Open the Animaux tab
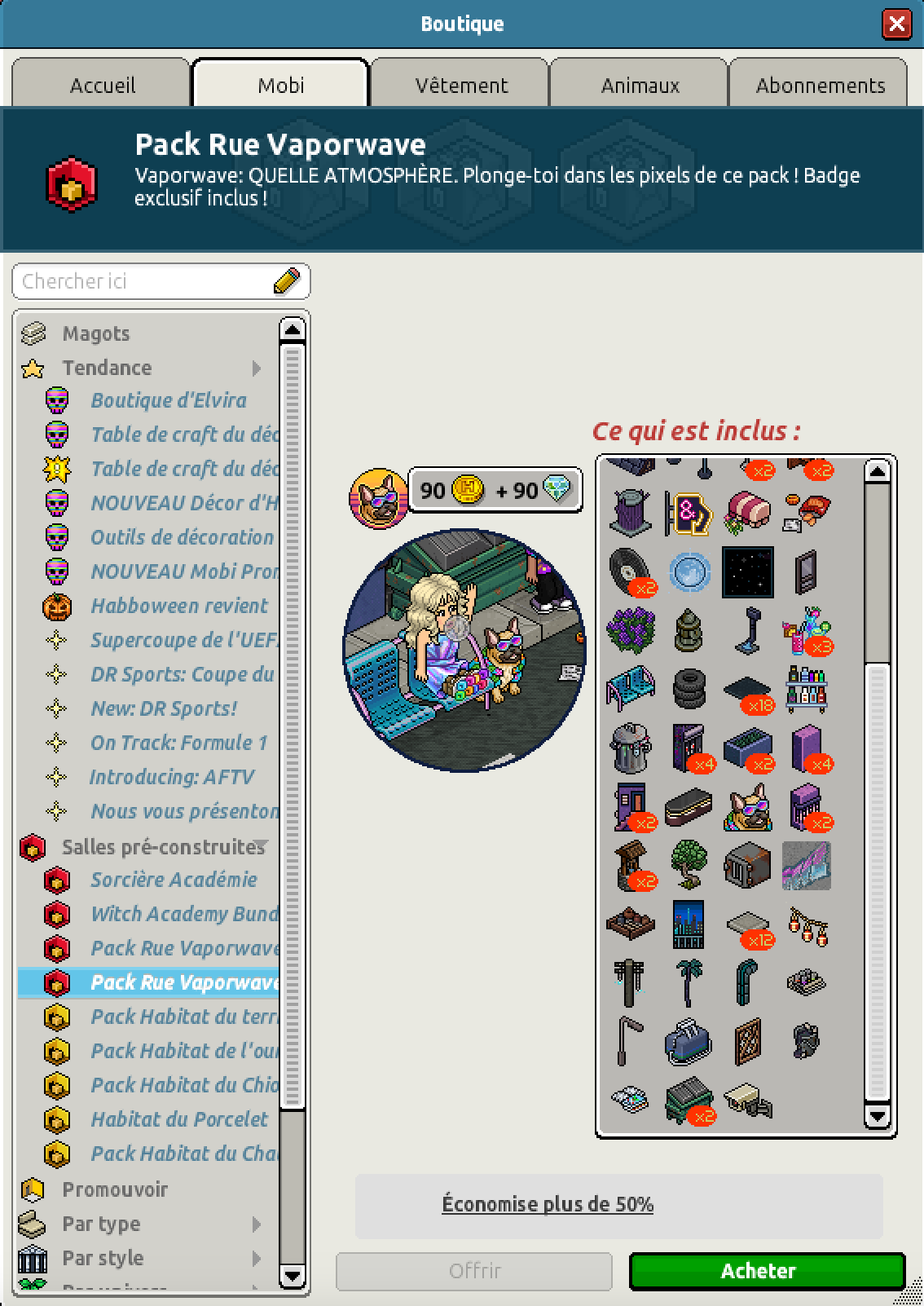Image resolution: width=924 pixels, height=1306 pixels. (x=640, y=85)
